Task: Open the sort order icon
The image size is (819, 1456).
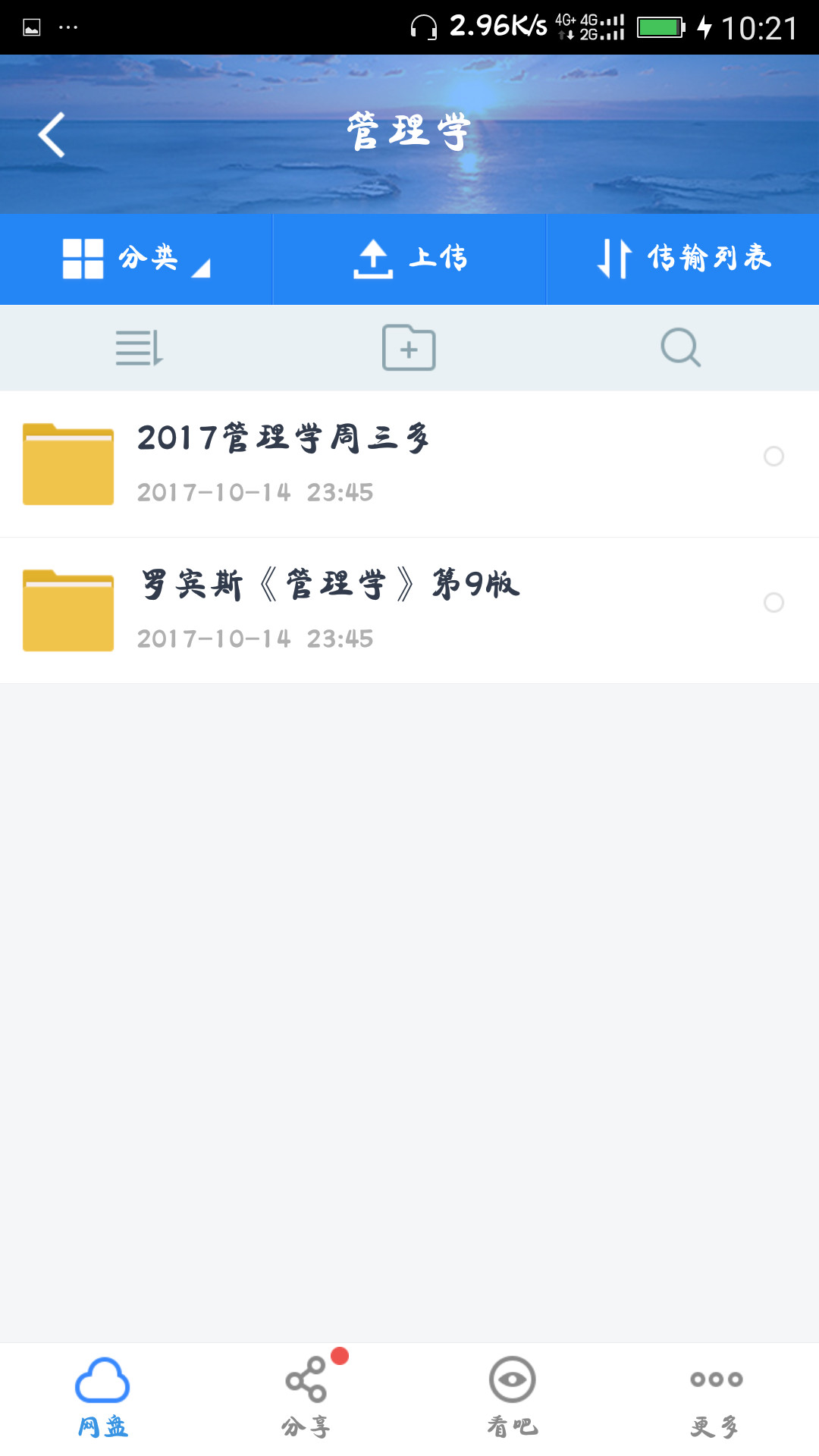Action: pyautogui.click(x=139, y=348)
